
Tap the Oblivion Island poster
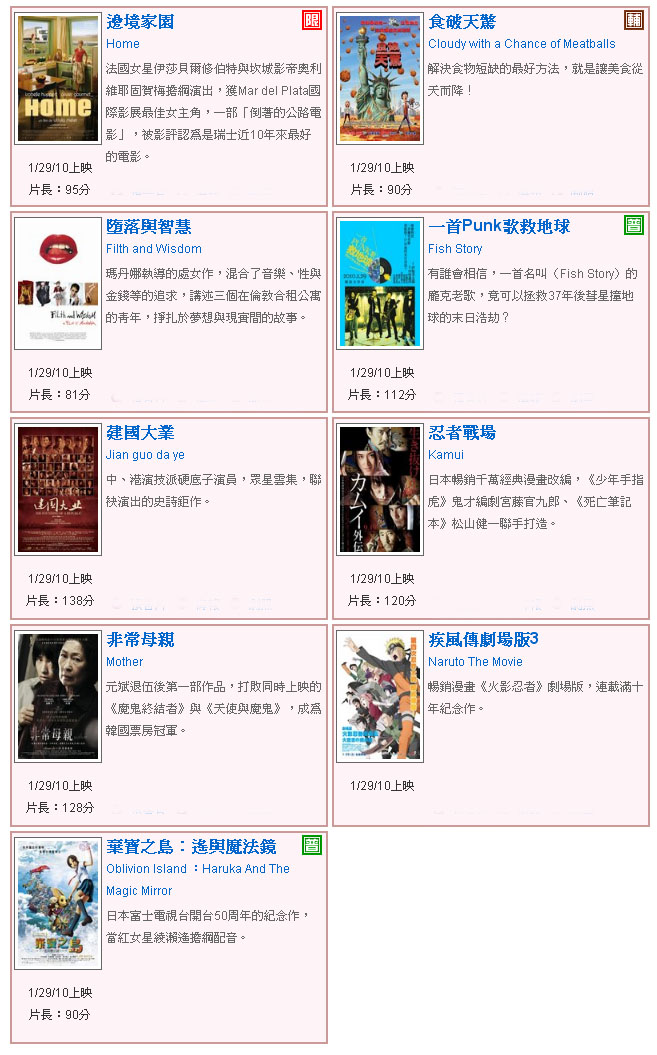pos(58,903)
